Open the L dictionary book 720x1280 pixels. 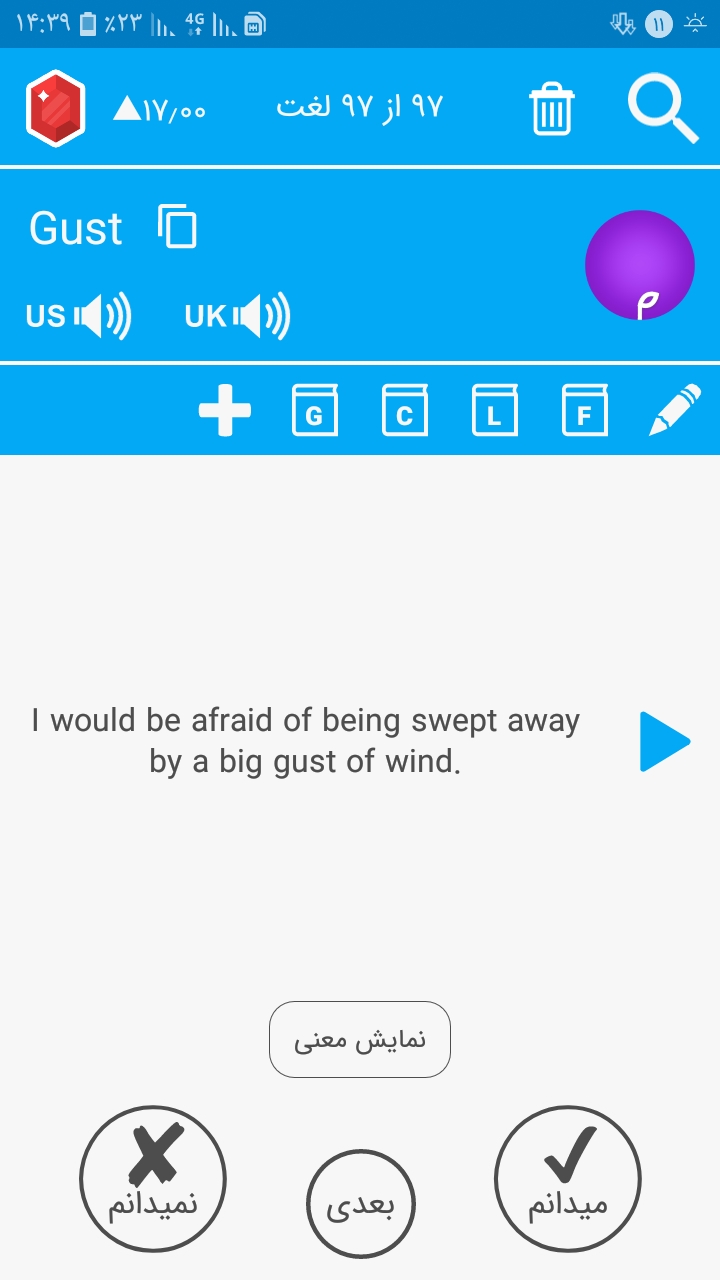pyautogui.click(x=494, y=410)
